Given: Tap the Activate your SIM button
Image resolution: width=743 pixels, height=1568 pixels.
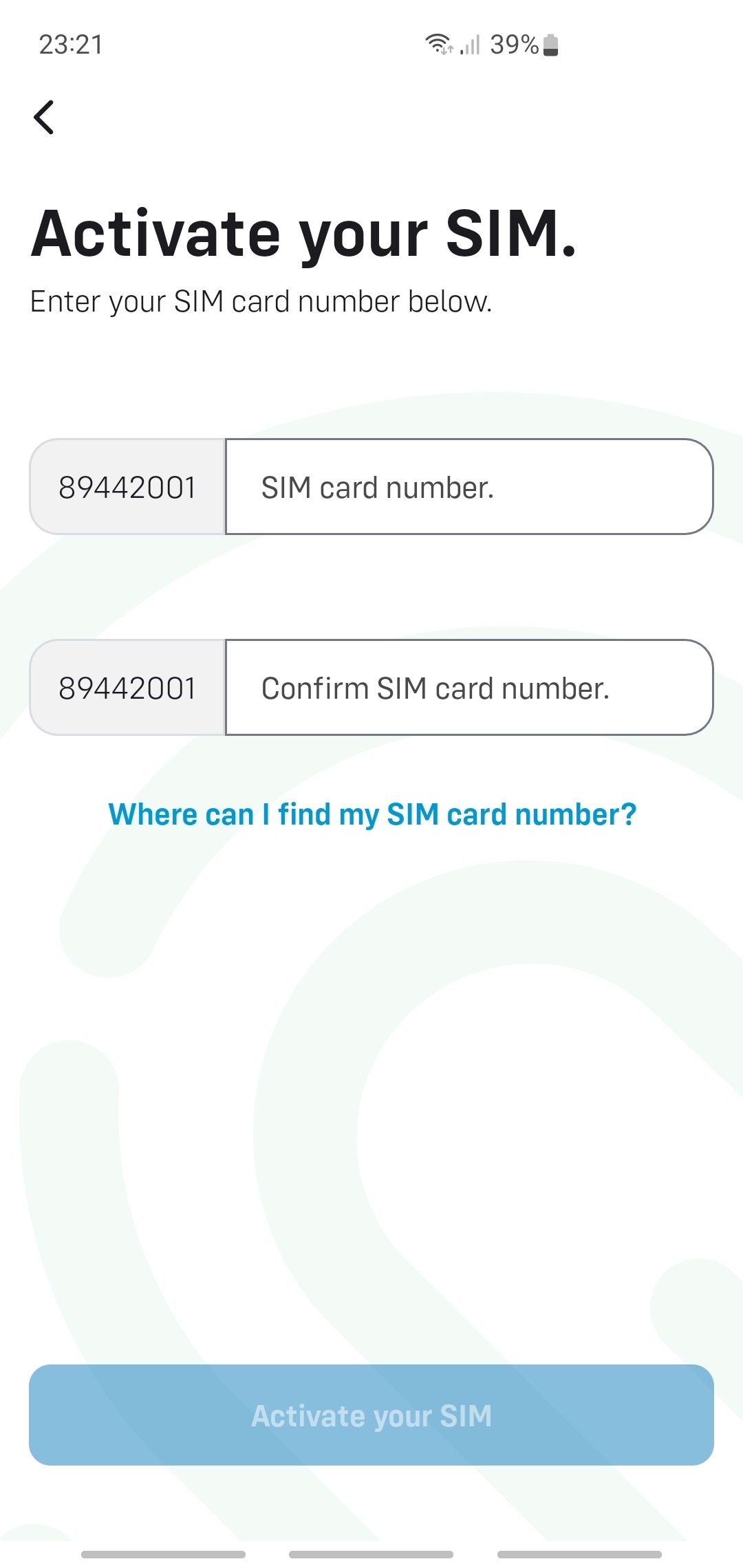Looking at the screenshot, I should coord(371,1415).
